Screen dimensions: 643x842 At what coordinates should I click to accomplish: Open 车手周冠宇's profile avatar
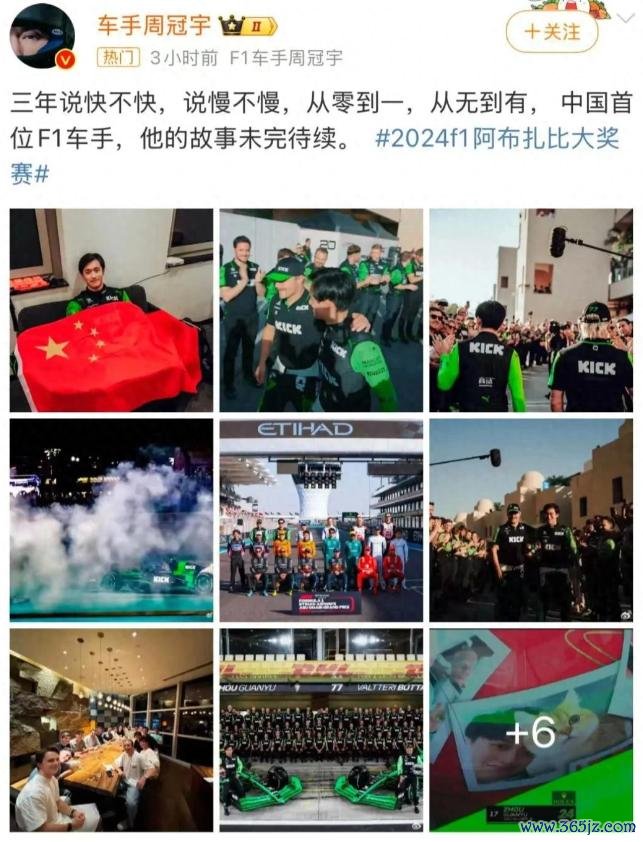pos(42,36)
